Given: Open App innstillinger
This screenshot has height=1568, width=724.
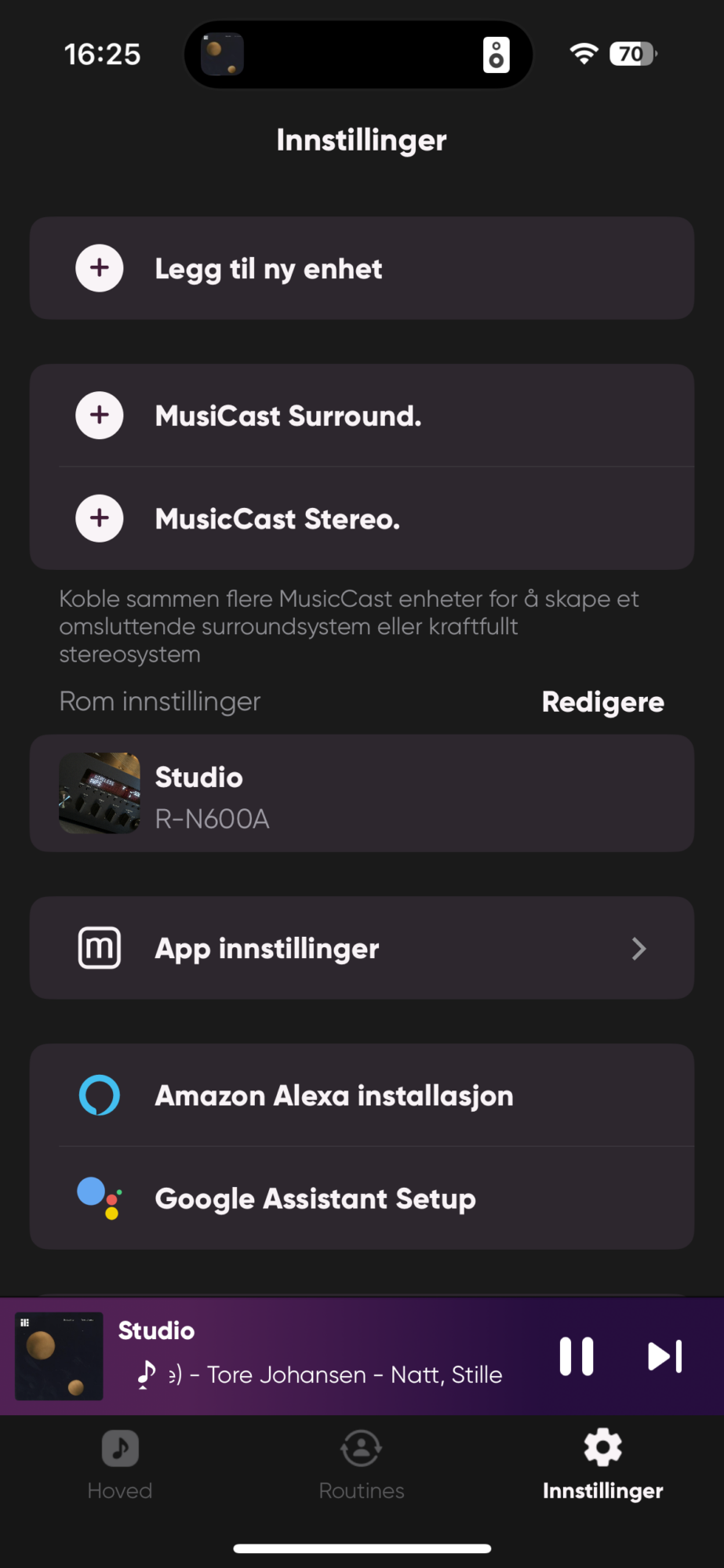Looking at the screenshot, I should pyautogui.click(x=362, y=948).
